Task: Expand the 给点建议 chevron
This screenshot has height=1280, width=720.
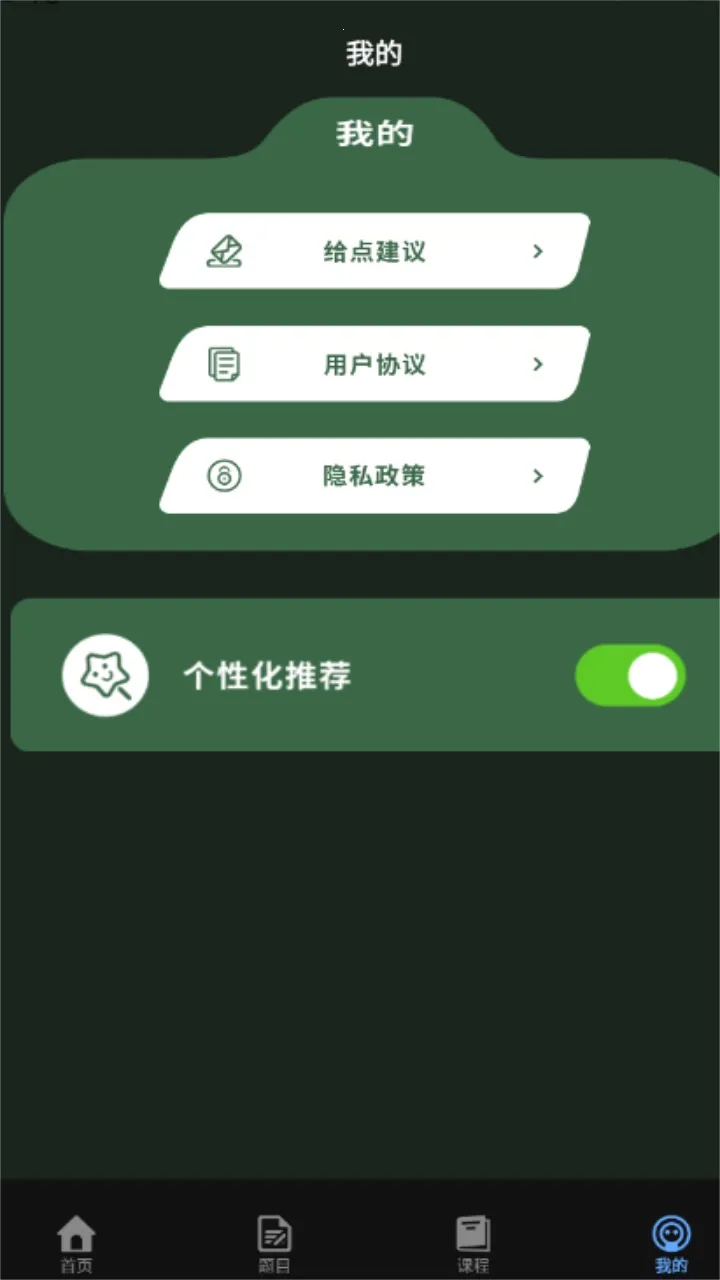Action: [539, 252]
